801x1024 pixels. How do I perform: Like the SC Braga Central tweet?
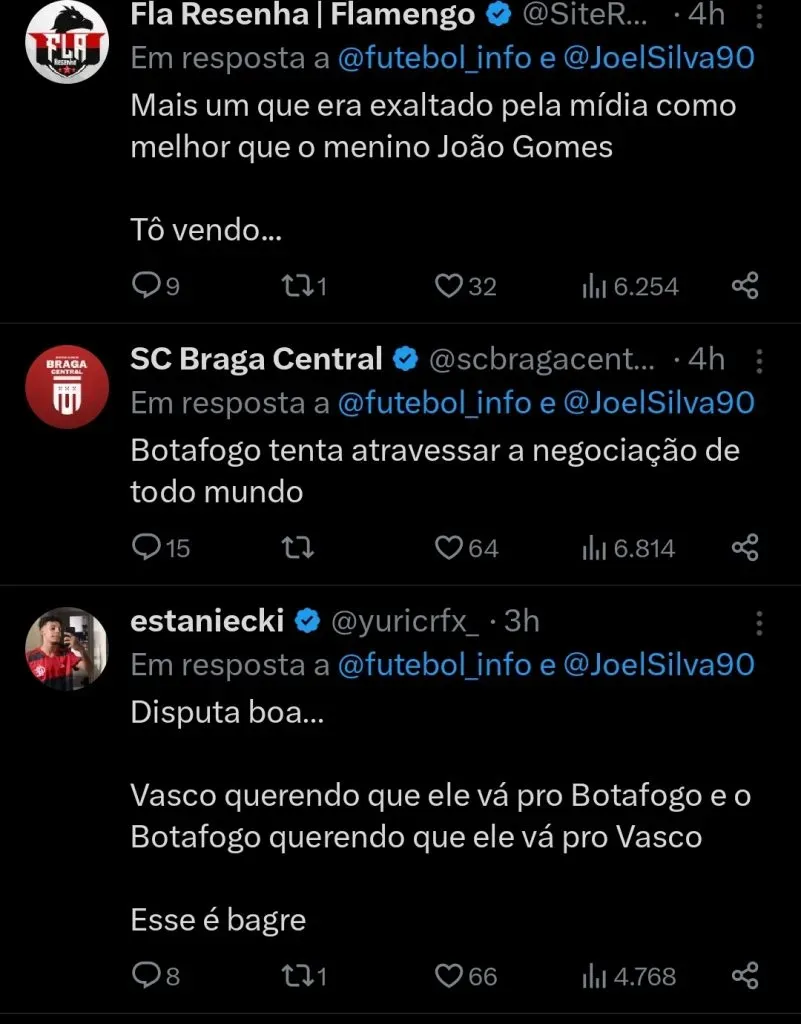point(448,548)
